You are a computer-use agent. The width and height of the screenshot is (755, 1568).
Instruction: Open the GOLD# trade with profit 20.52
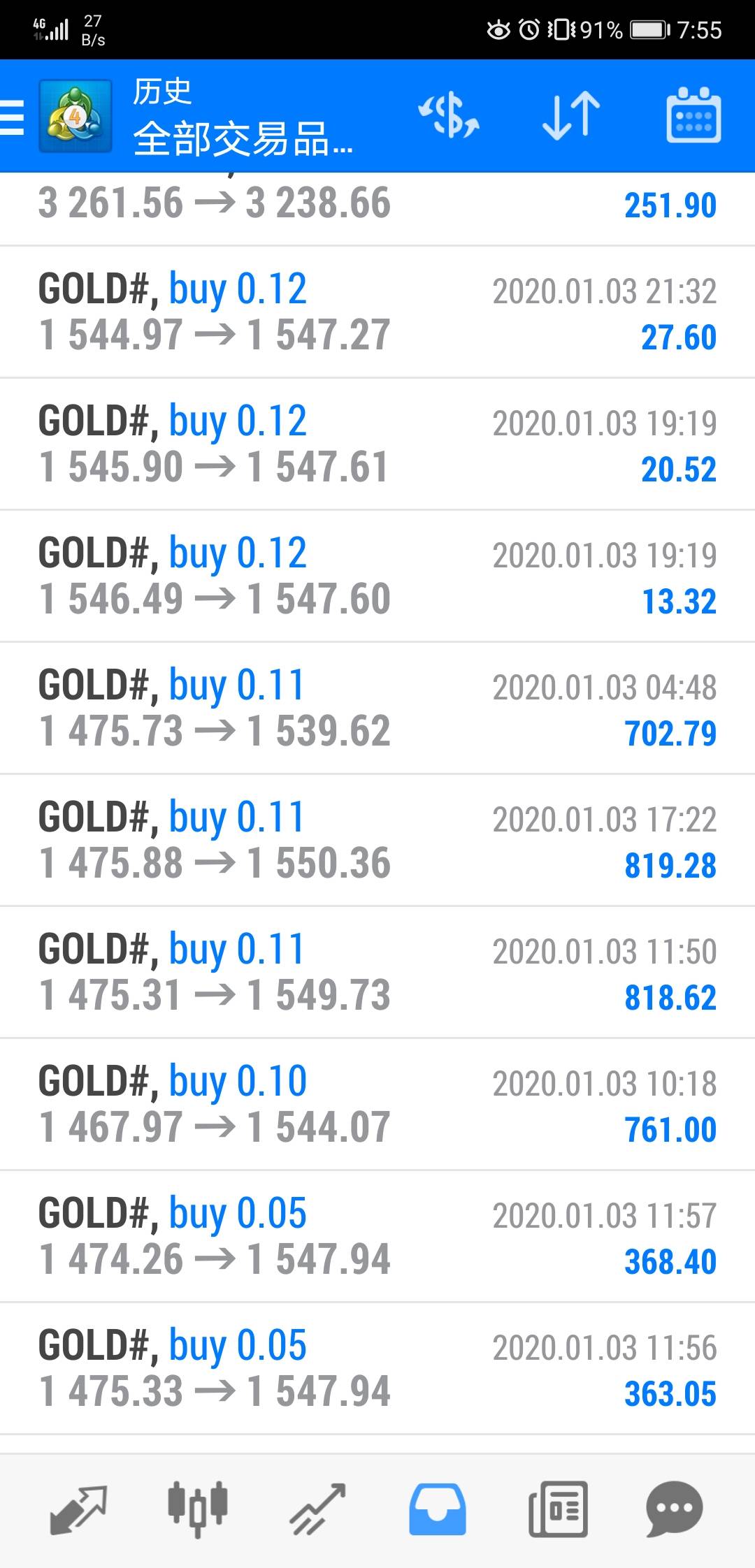click(x=377, y=444)
